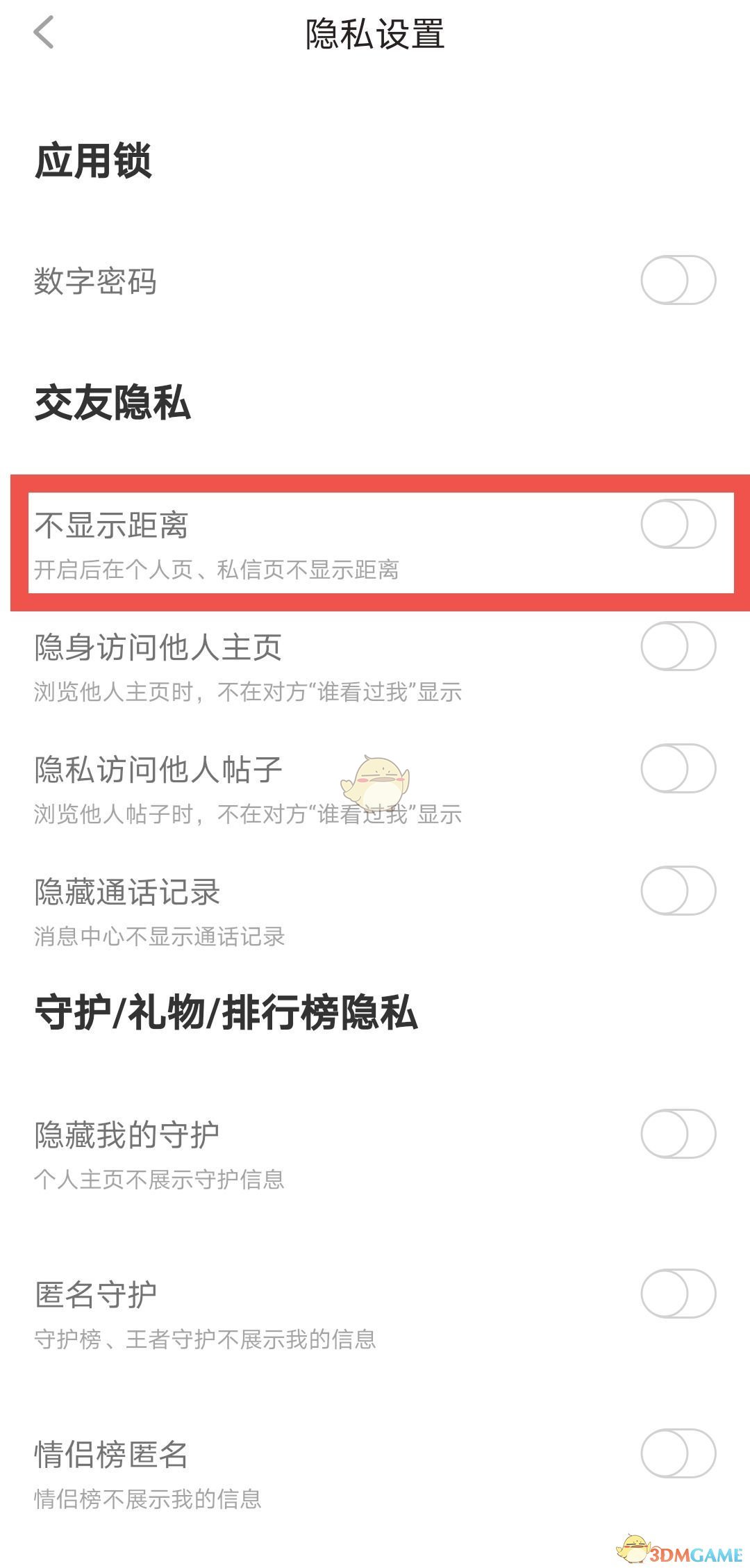This screenshot has height=1568, width=750.
Task: Go back from 隐私设置 page
Action: coord(44,33)
